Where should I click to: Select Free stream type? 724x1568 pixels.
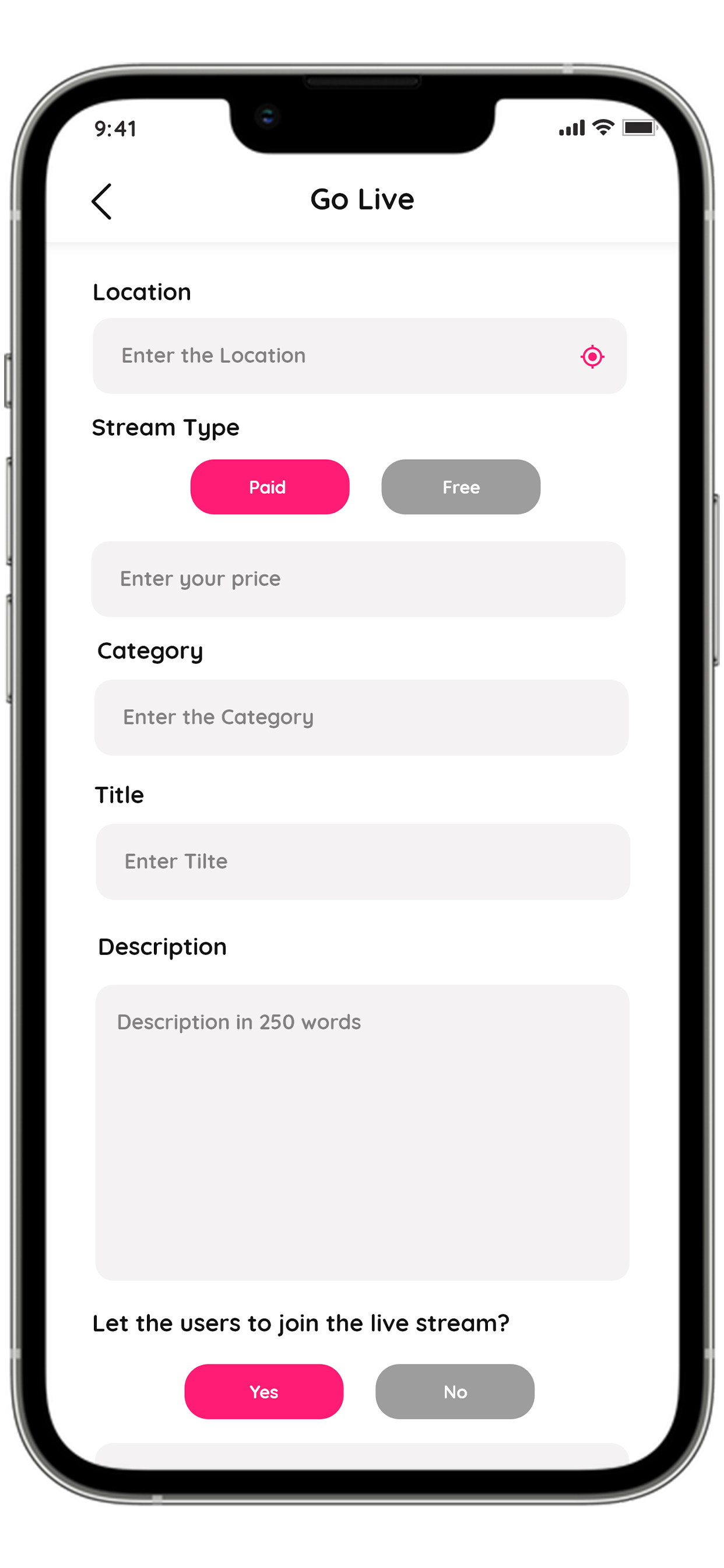click(x=461, y=487)
